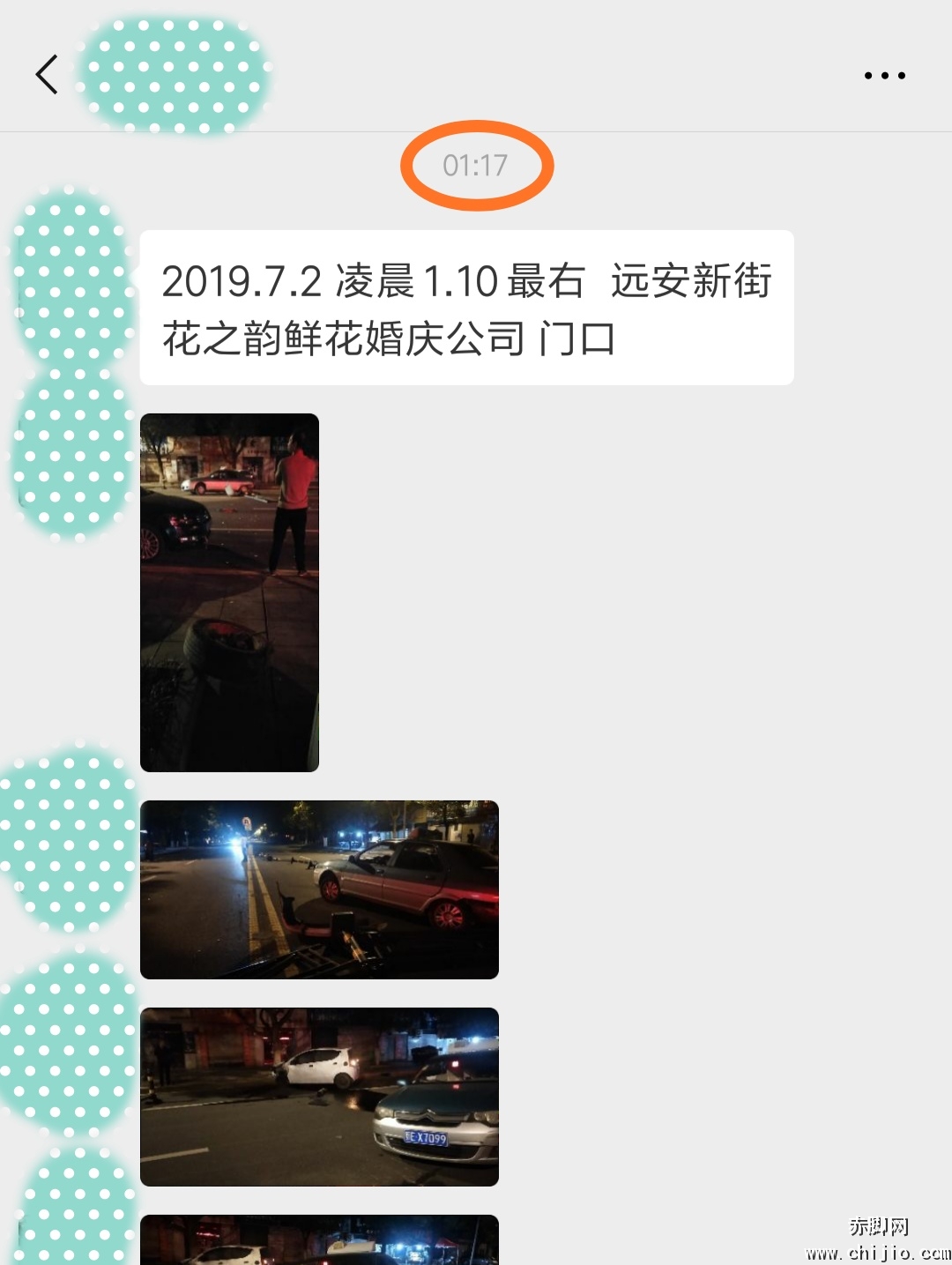Open the vertical photo of the accident scene
This screenshot has height=1265, width=952.
click(229, 591)
